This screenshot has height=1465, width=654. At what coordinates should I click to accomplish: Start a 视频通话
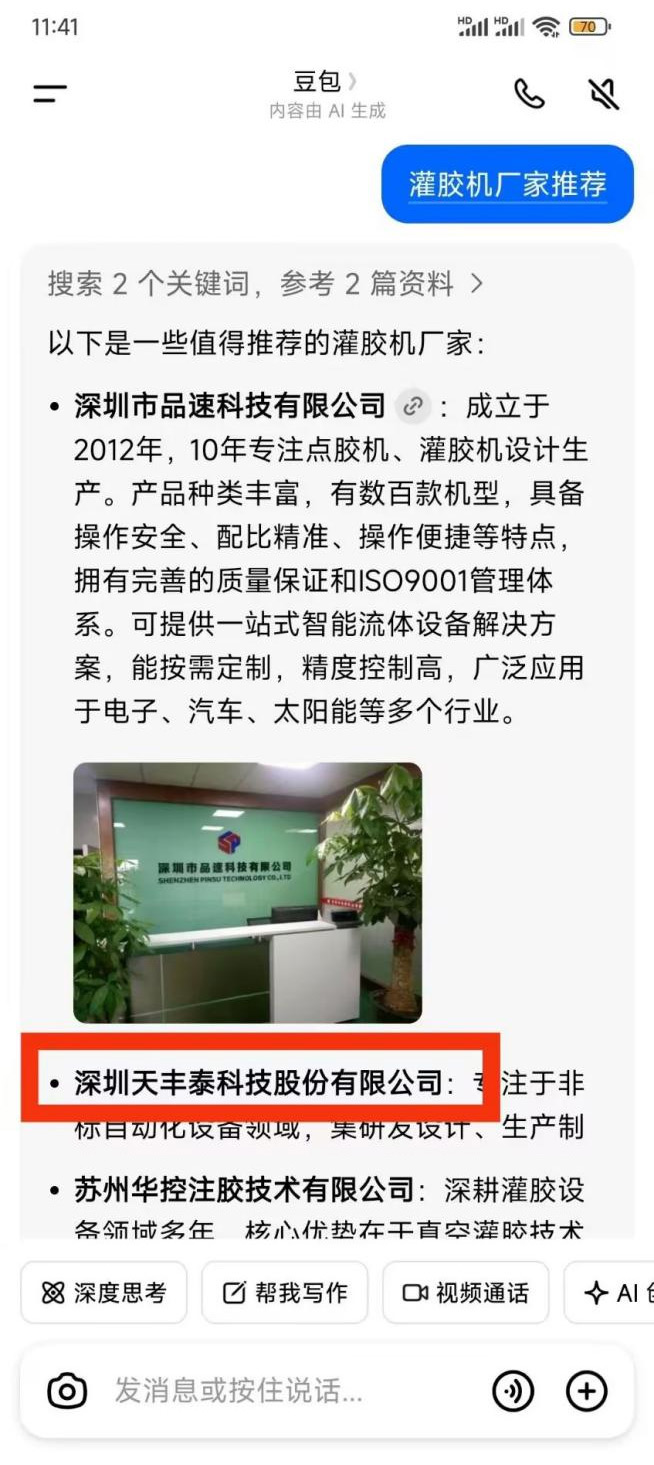click(x=465, y=1293)
